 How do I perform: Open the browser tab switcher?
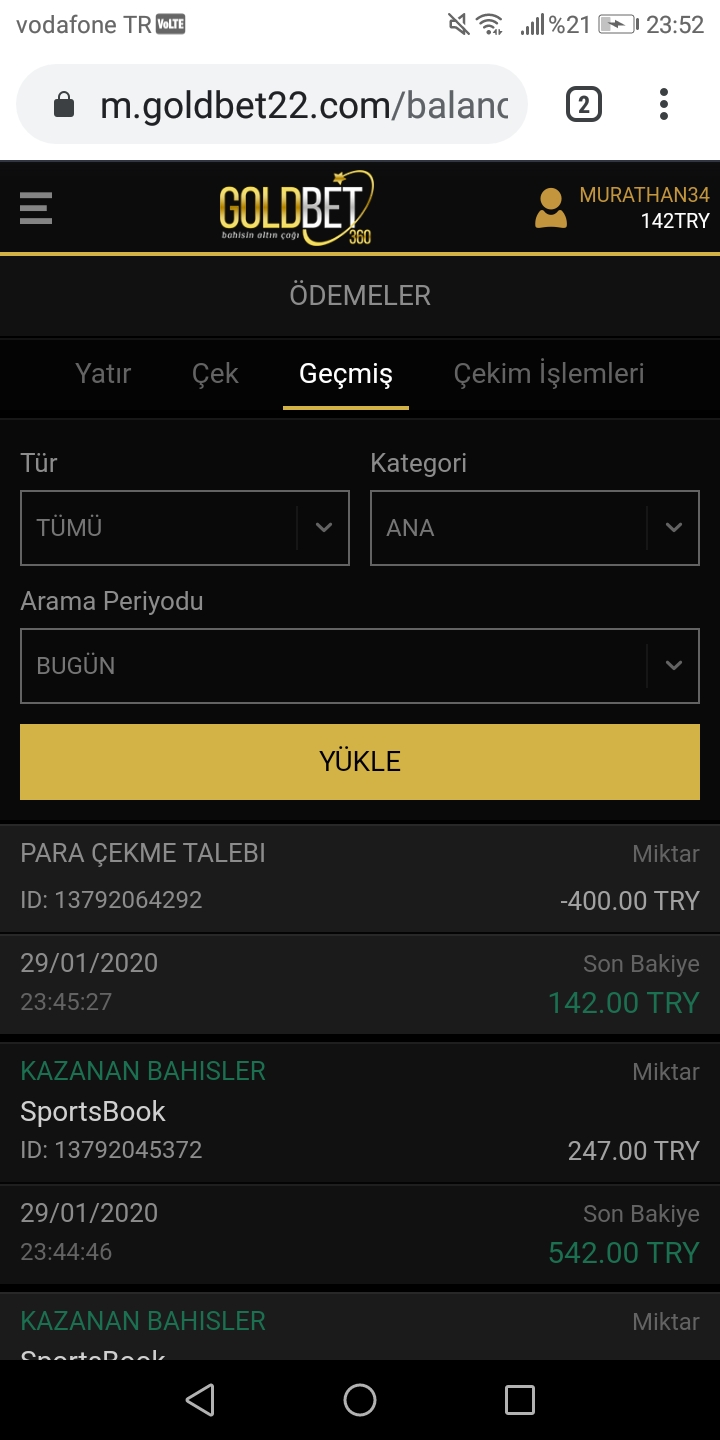(584, 105)
